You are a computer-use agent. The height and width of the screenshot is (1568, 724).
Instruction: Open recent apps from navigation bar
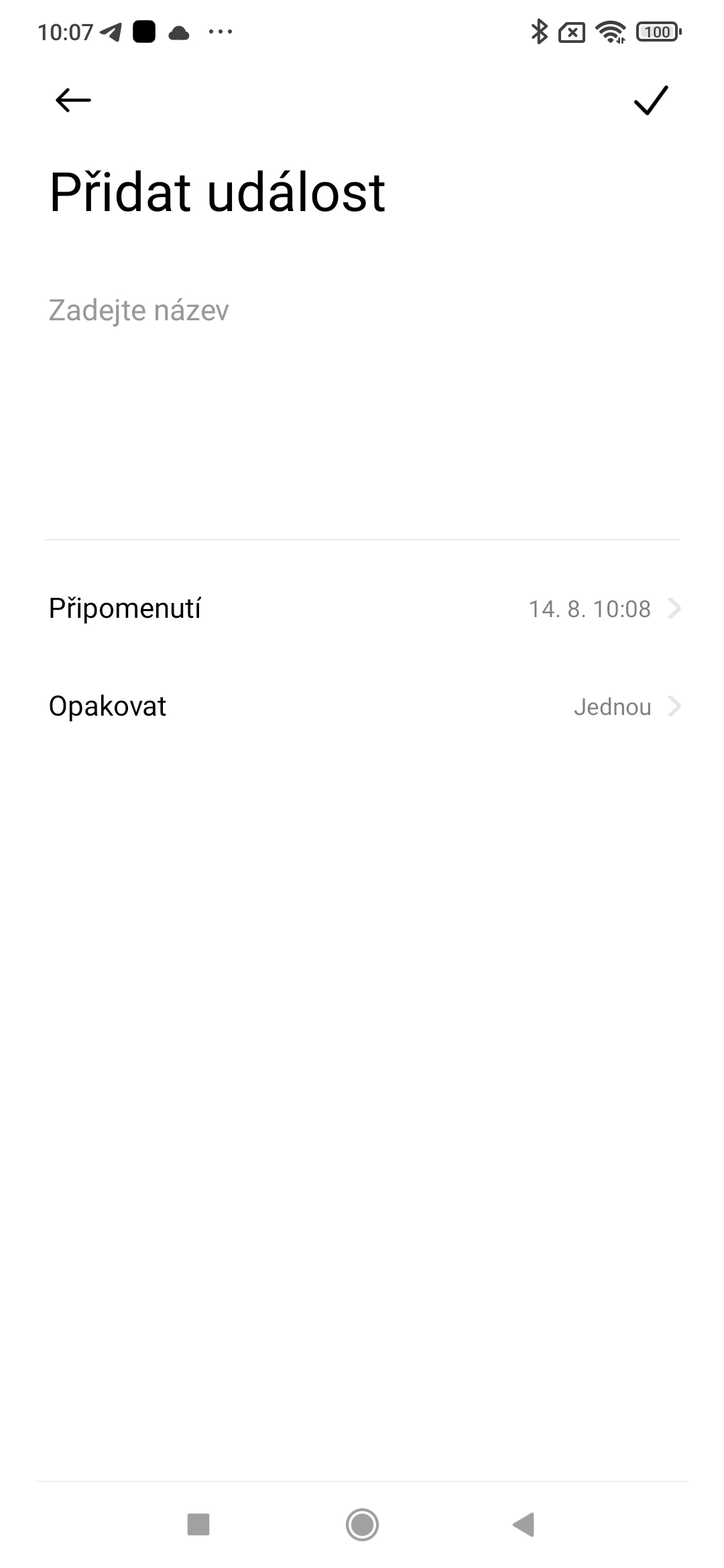pyautogui.click(x=198, y=1524)
